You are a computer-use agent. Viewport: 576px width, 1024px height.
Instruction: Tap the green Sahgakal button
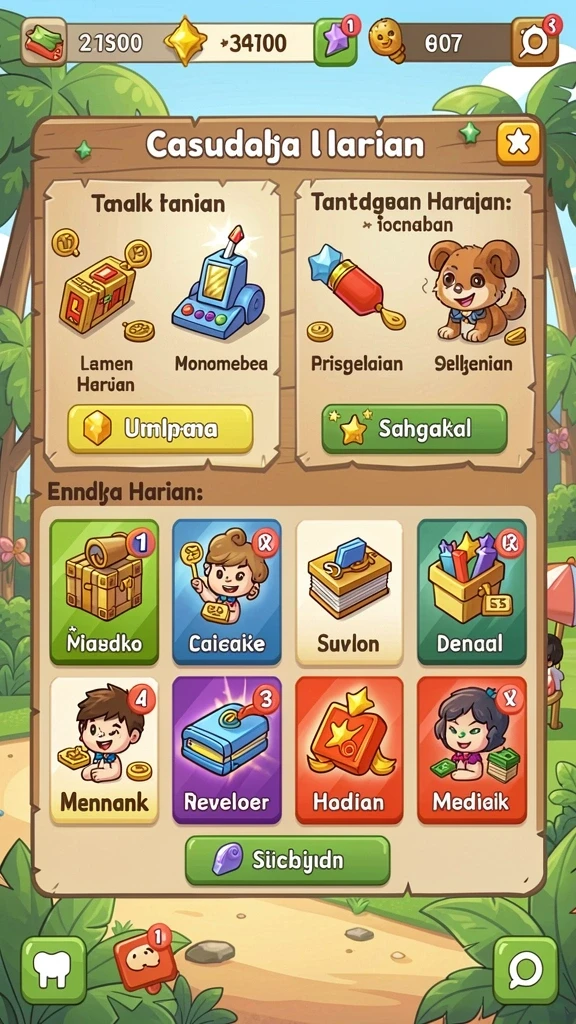414,429
